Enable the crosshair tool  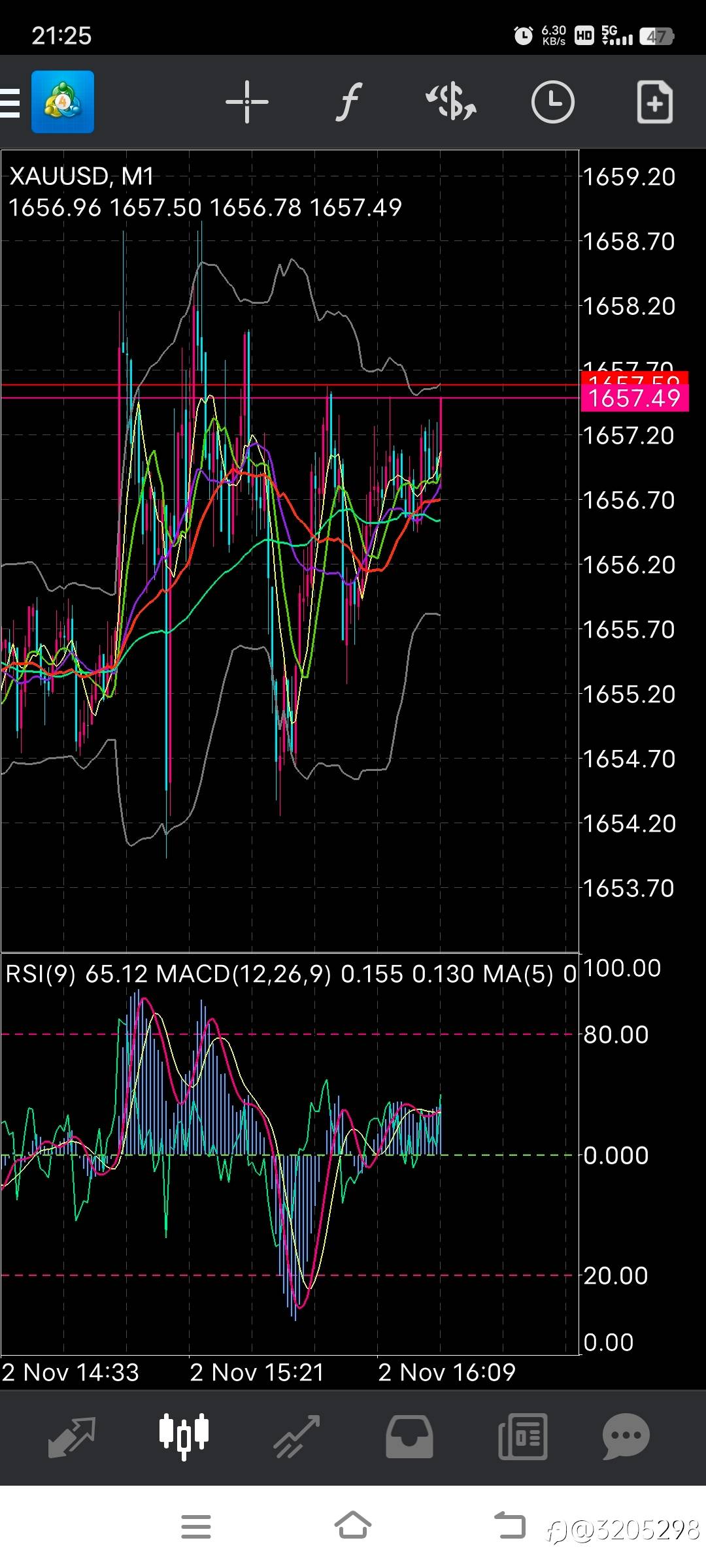pos(247,102)
